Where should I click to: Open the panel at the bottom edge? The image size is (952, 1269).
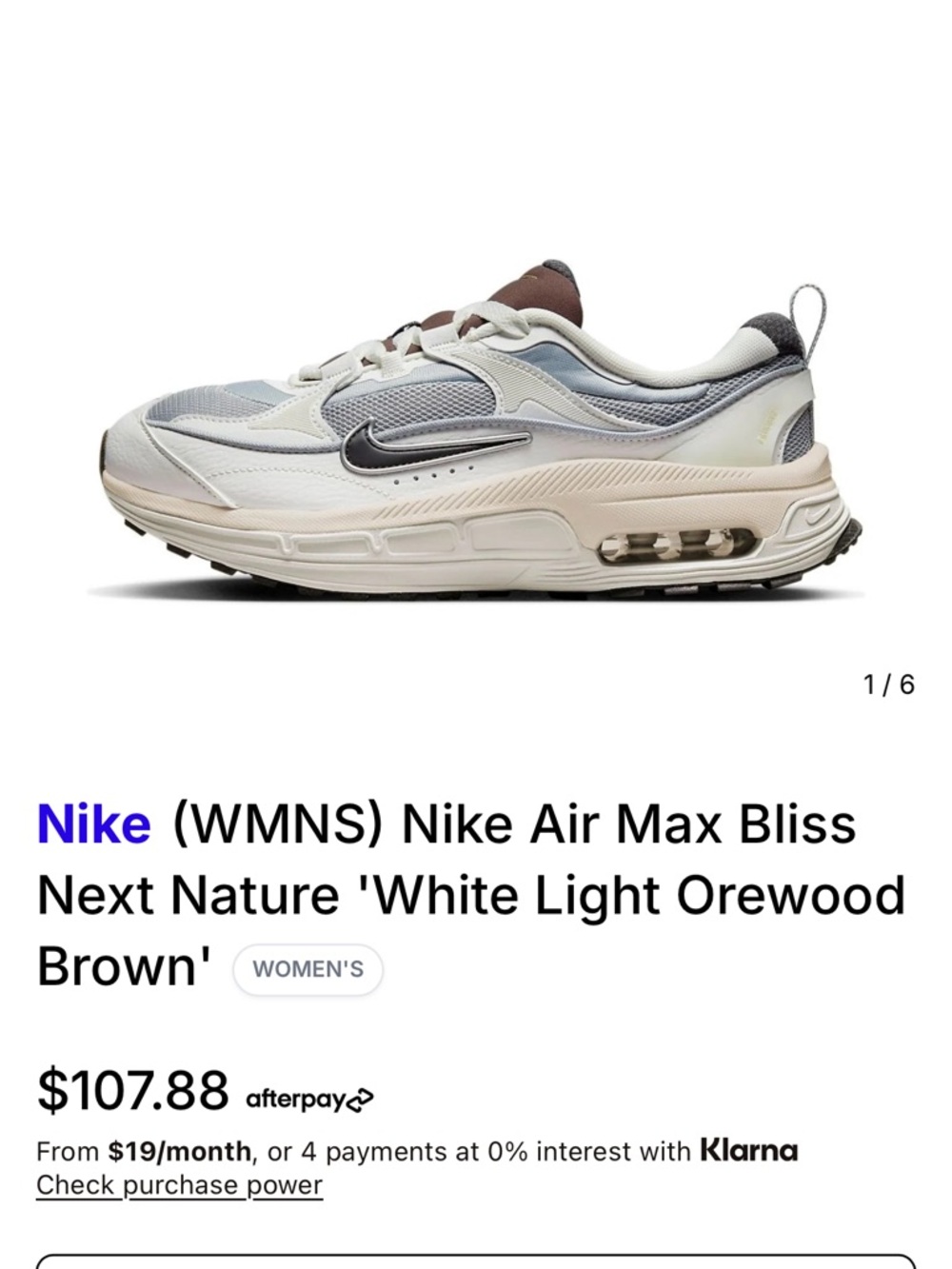(476, 1261)
